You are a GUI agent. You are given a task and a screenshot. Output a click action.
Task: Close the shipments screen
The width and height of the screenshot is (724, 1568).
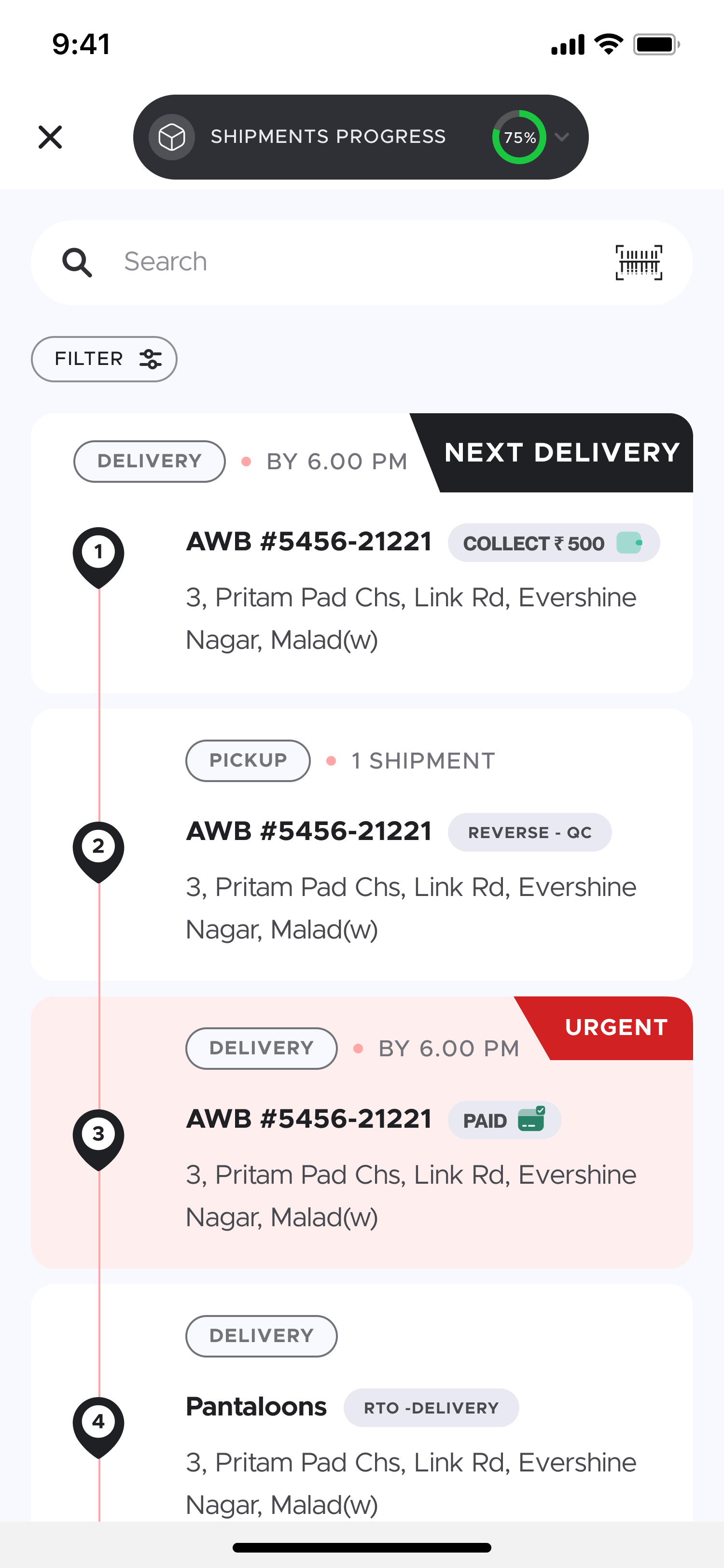click(50, 137)
